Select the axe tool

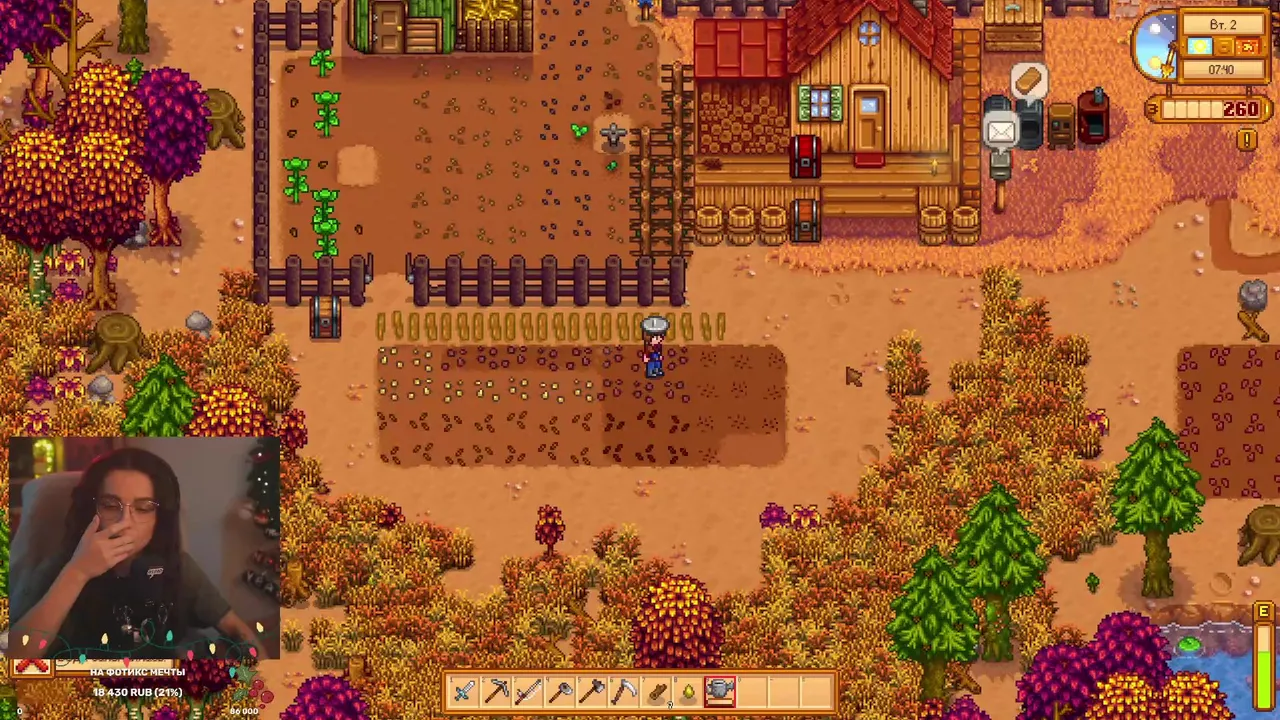pos(592,691)
